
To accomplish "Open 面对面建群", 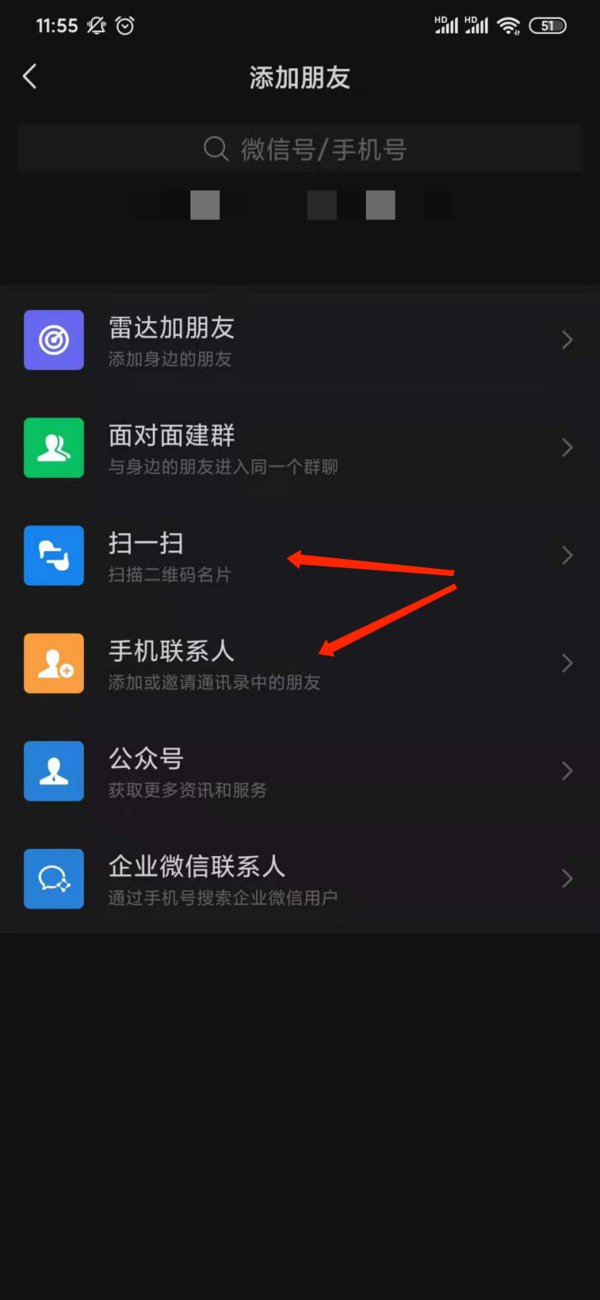I will [300, 448].
